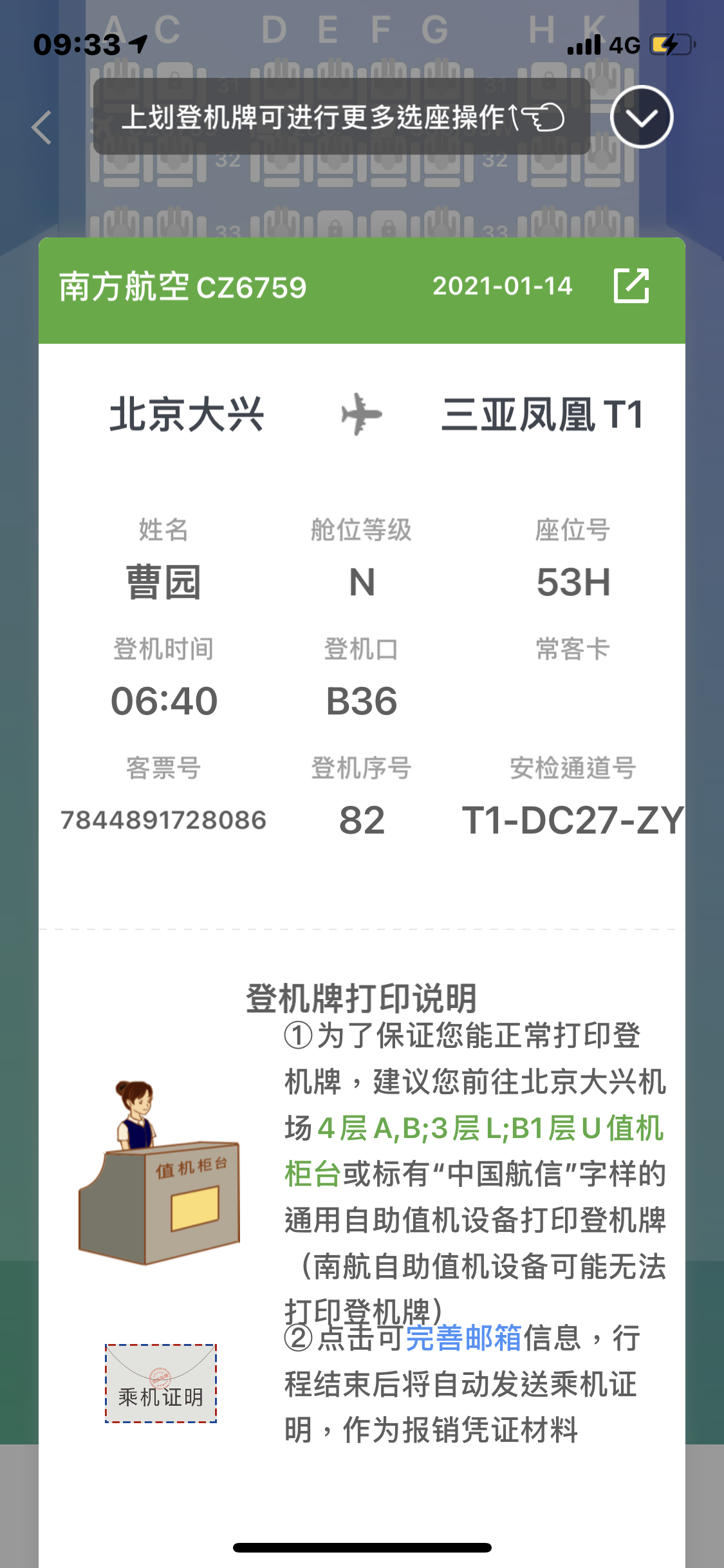
Task: Open the 完善邮箱 link
Action: [463, 1338]
